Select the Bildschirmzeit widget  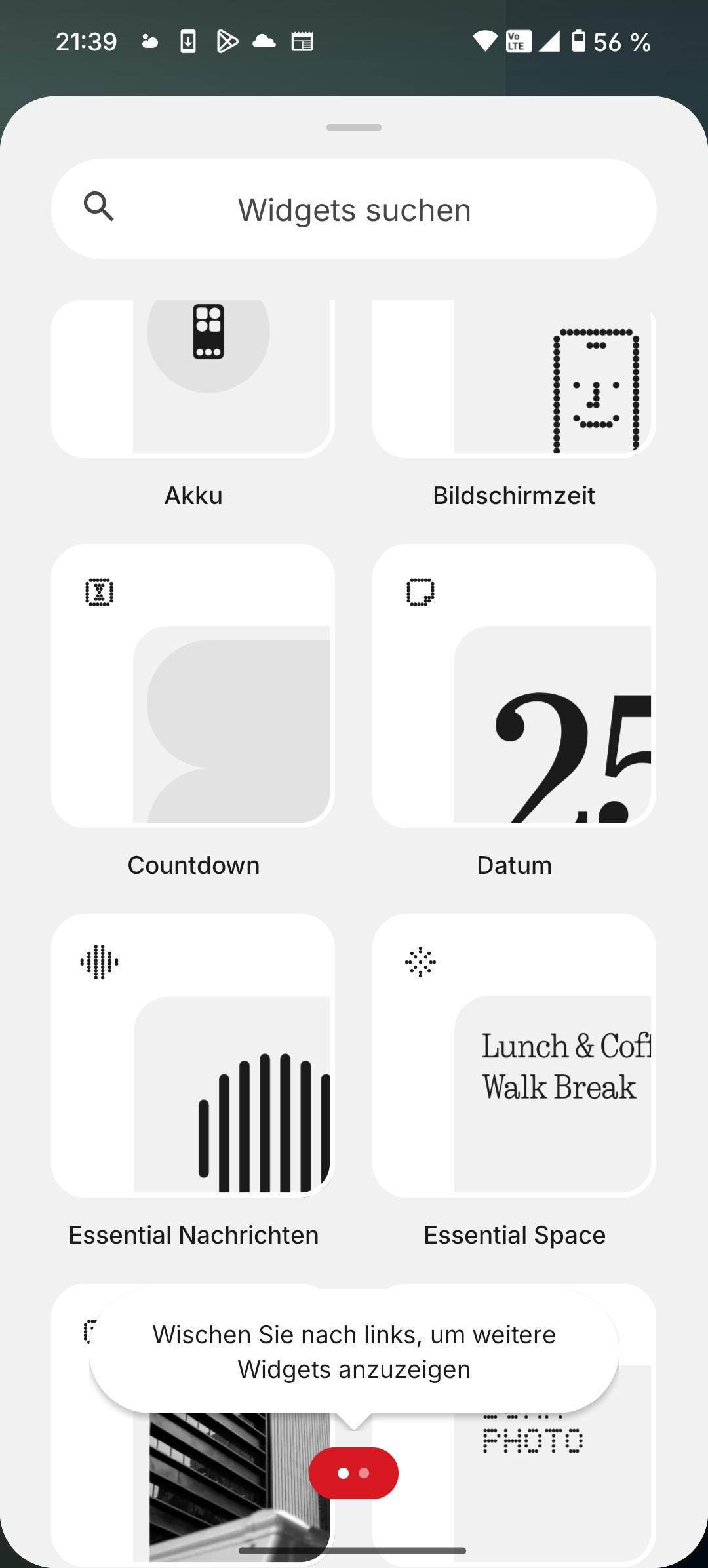click(514, 379)
